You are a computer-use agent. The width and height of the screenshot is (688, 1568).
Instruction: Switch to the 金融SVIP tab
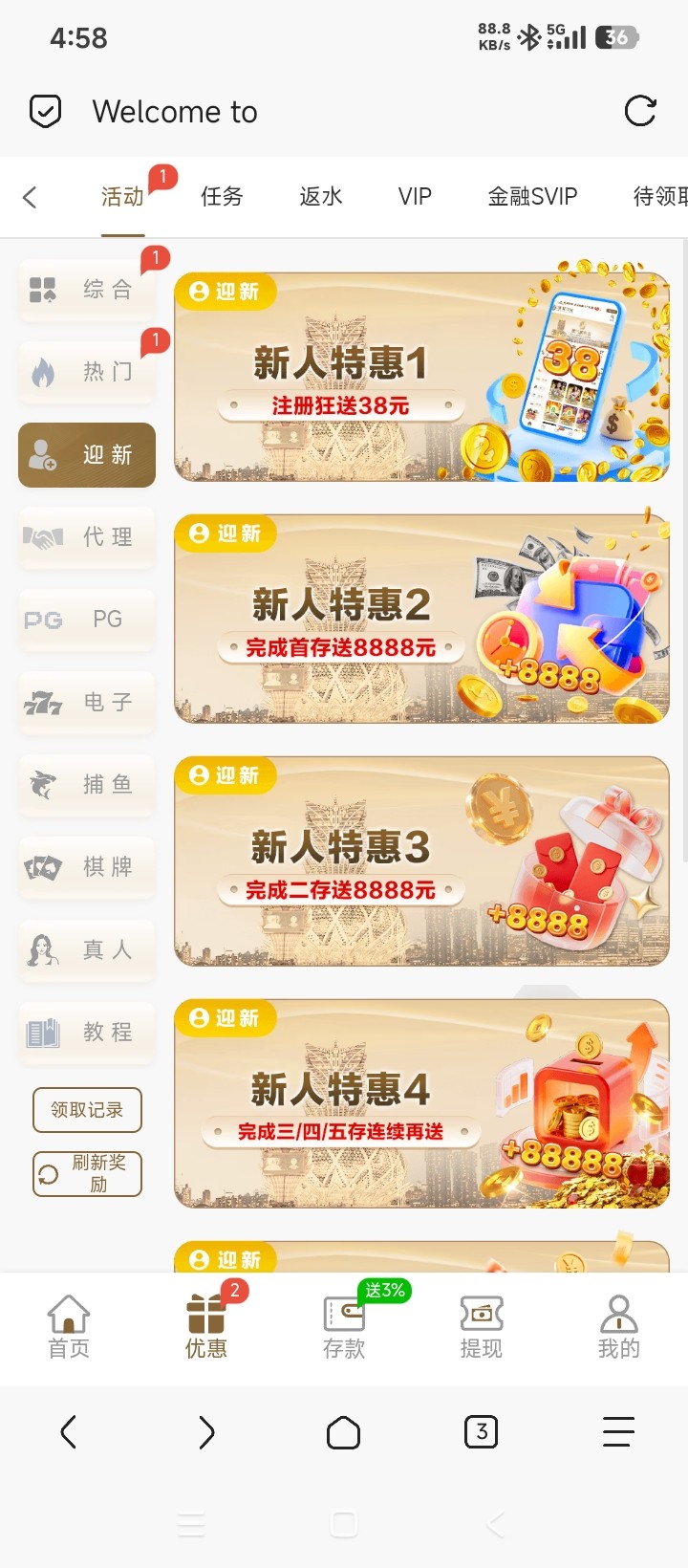coord(532,197)
